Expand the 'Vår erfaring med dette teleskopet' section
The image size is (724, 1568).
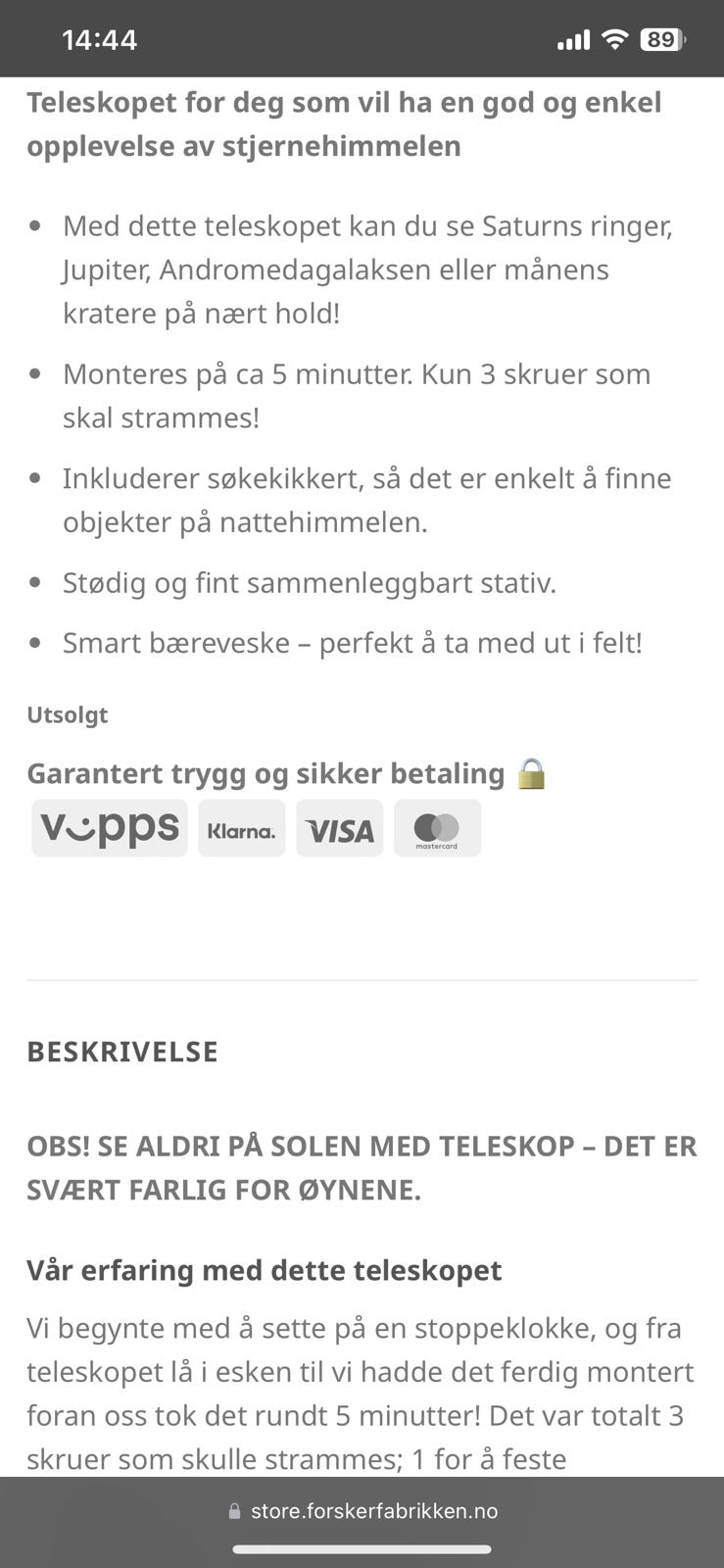pos(264,1269)
